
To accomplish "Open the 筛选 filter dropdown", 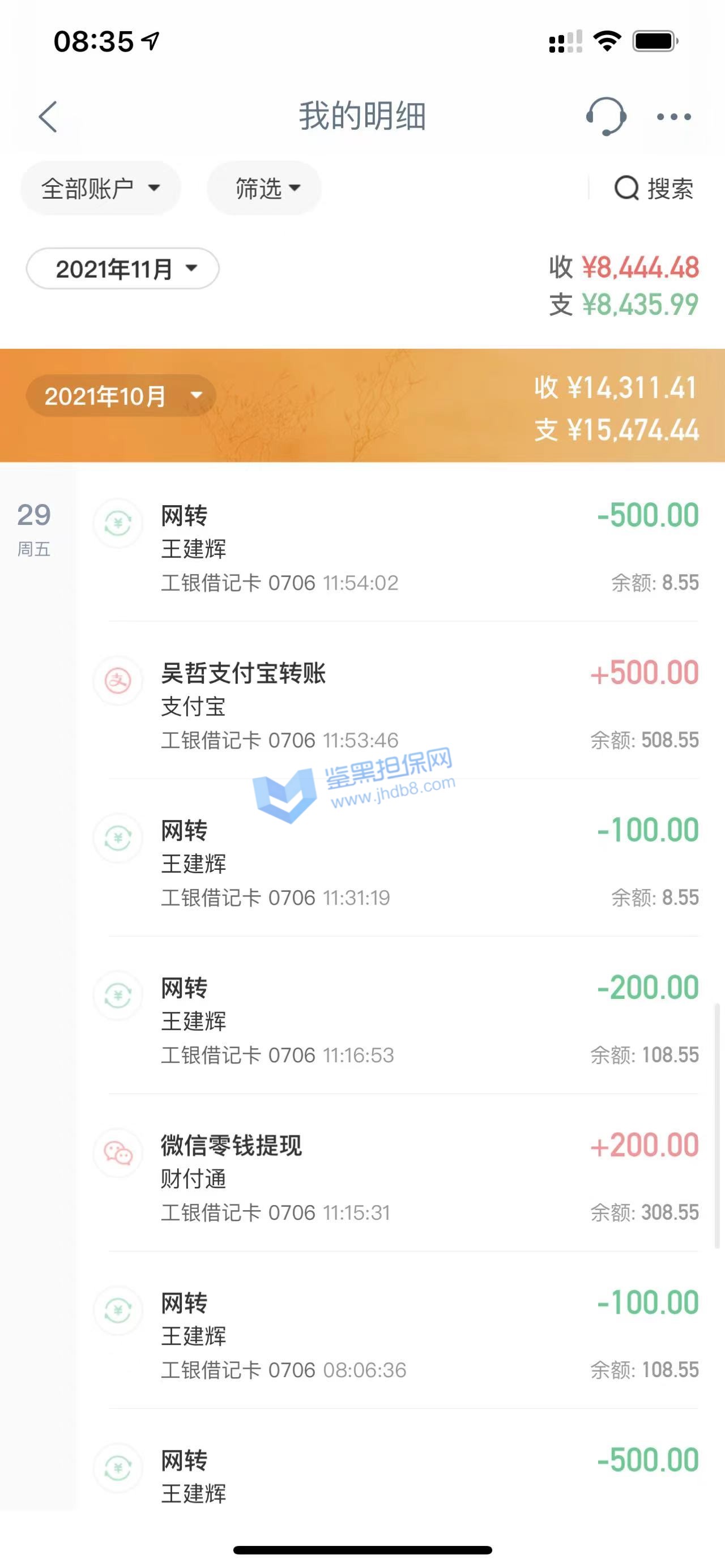I will coord(264,189).
